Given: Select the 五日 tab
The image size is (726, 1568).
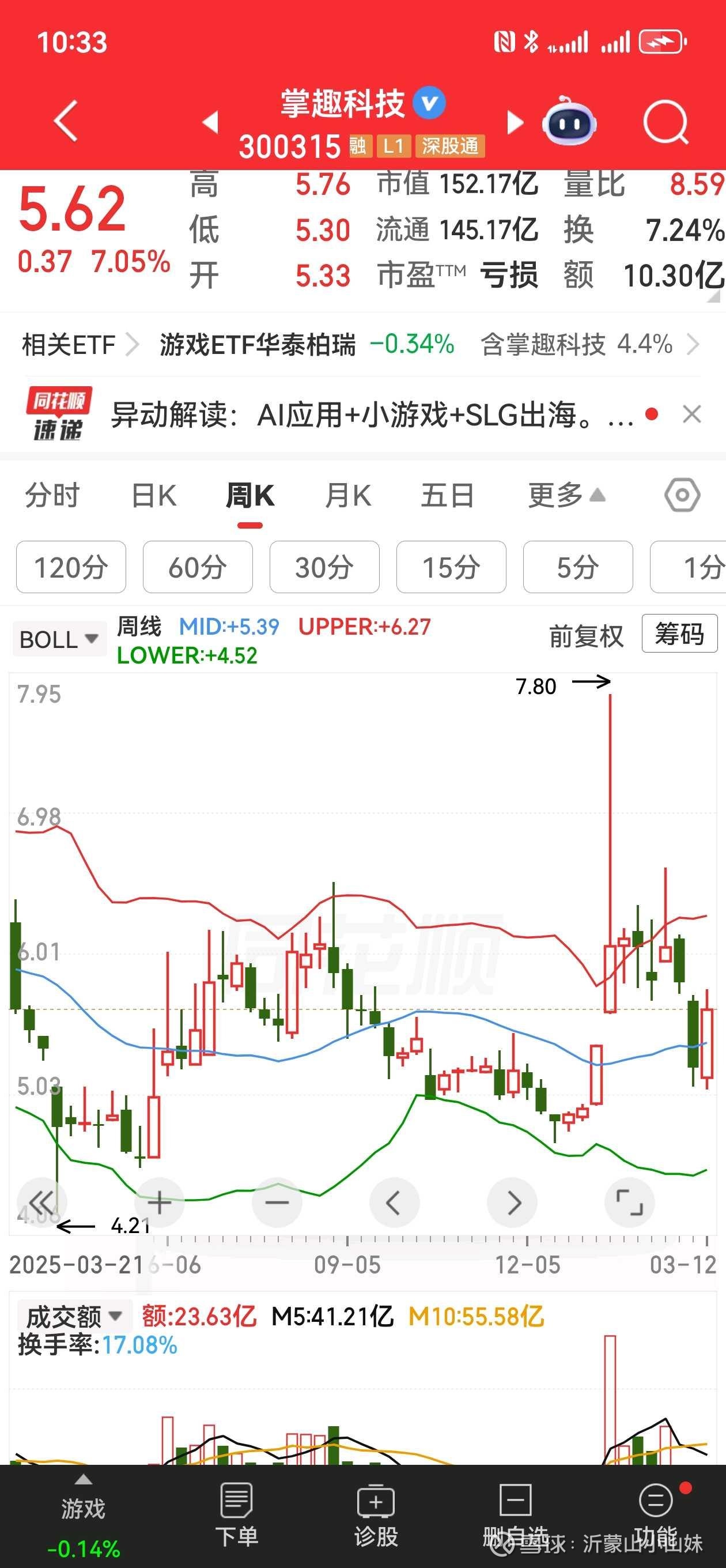Looking at the screenshot, I should click(447, 495).
